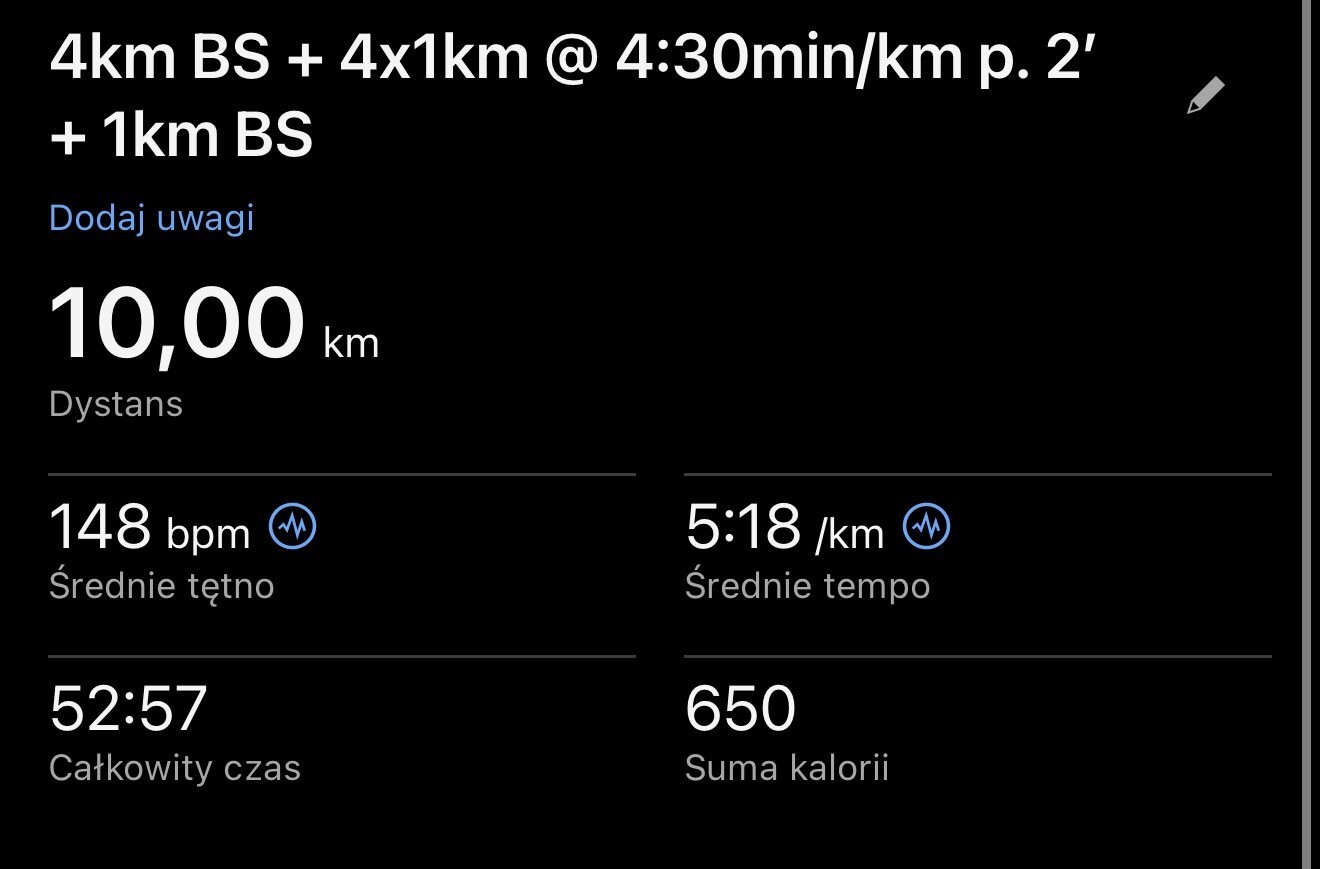Open the heart rate chart icon beside 148 bpm
Viewport: 1320px width, 869px height.
click(292, 526)
